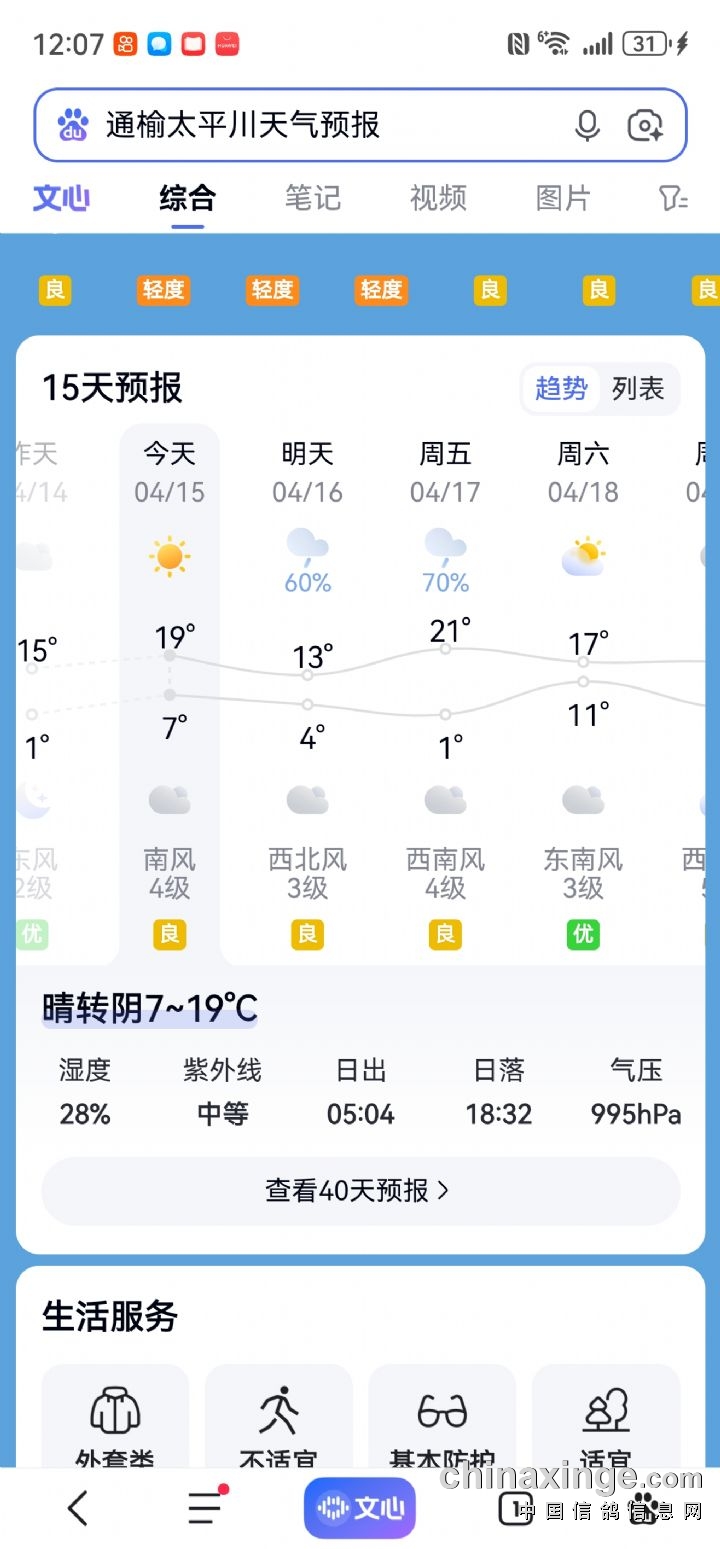720x1549 pixels.
Task: Open camera image search
Action: (x=645, y=126)
